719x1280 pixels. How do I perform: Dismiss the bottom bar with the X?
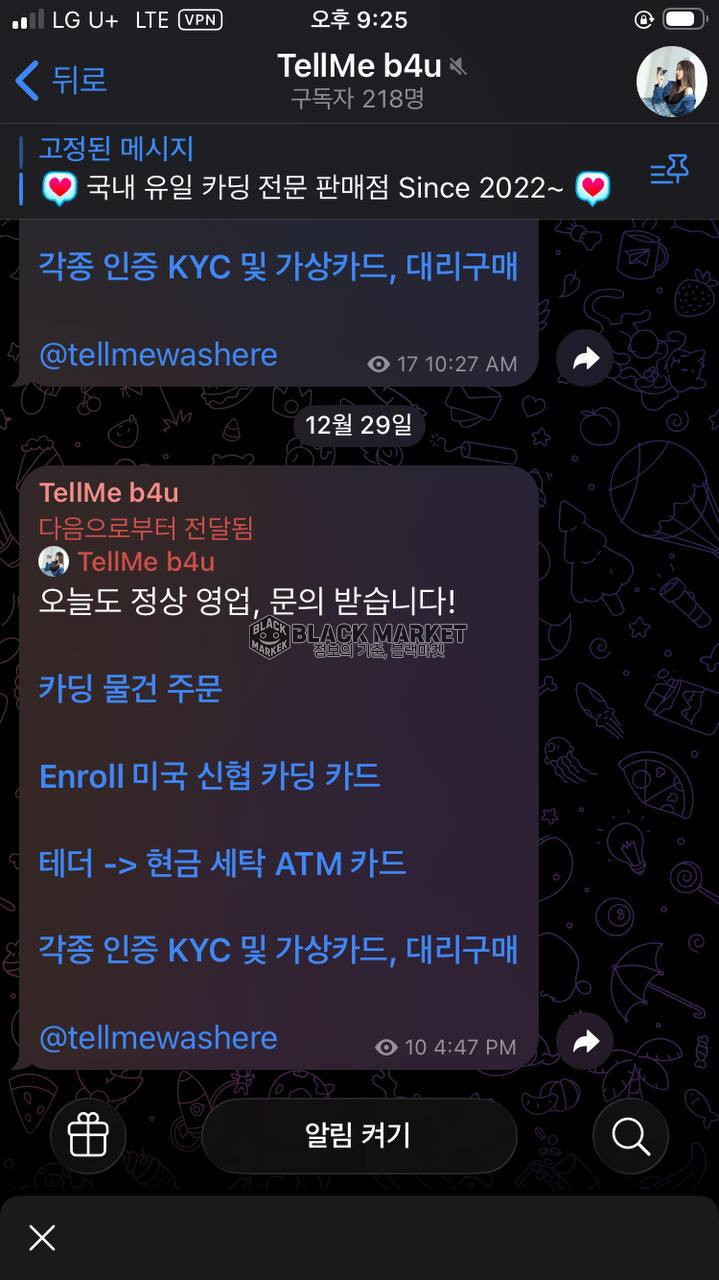coord(42,1238)
